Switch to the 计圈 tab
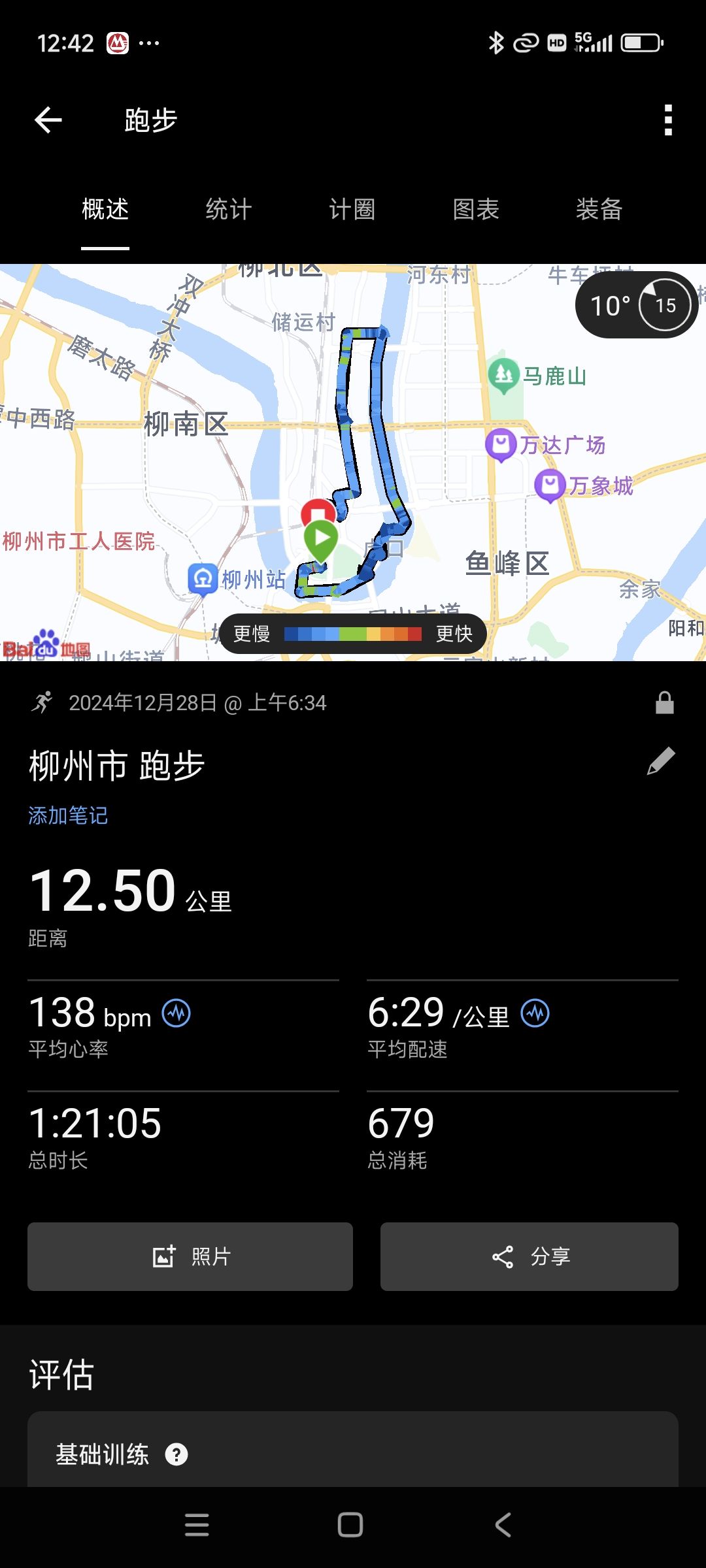The height and width of the screenshot is (1568, 706). (x=352, y=210)
